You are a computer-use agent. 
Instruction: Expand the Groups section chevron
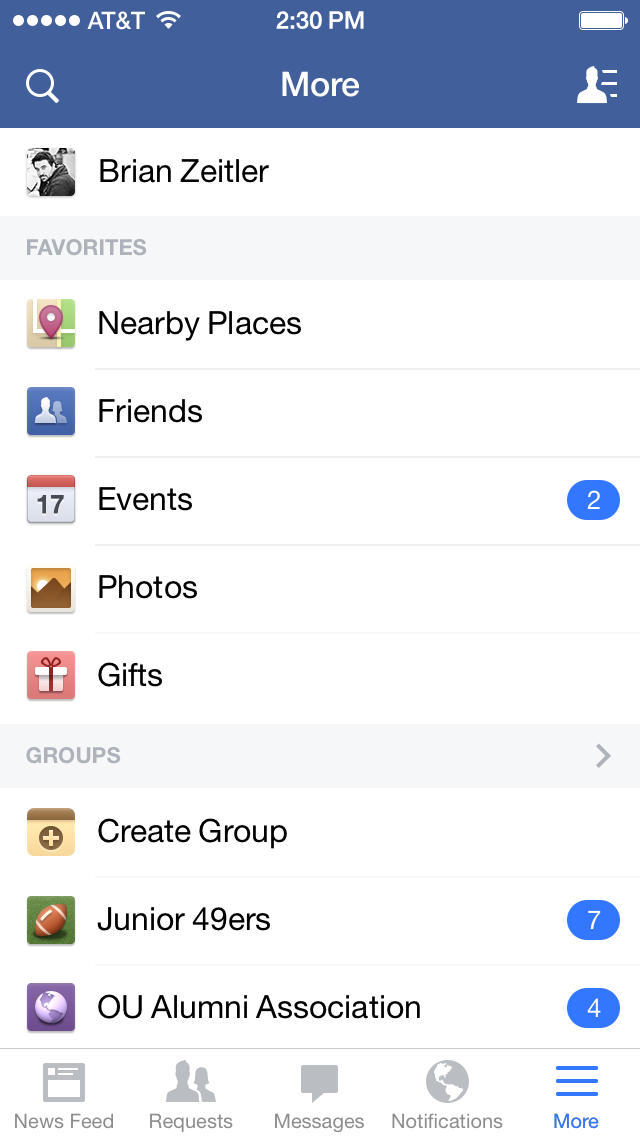pyautogui.click(x=603, y=756)
